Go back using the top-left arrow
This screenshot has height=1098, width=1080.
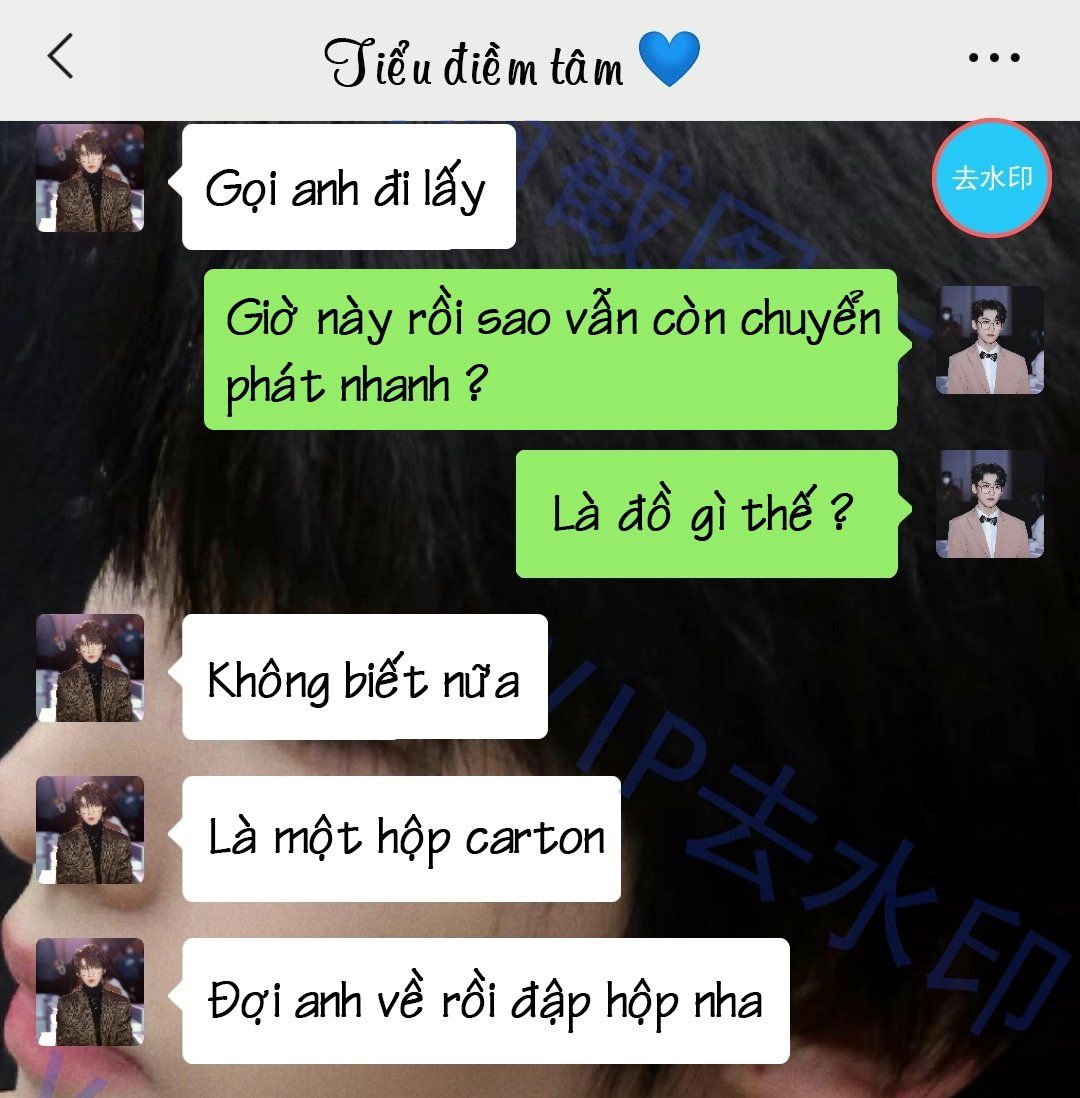(61, 57)
